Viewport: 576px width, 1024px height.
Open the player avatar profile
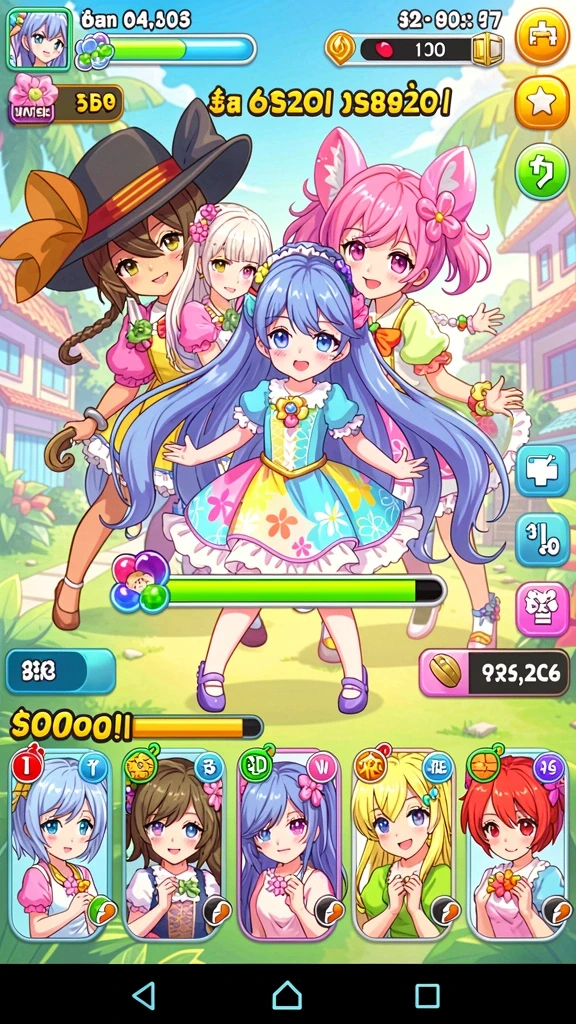[x=39, y=39]
